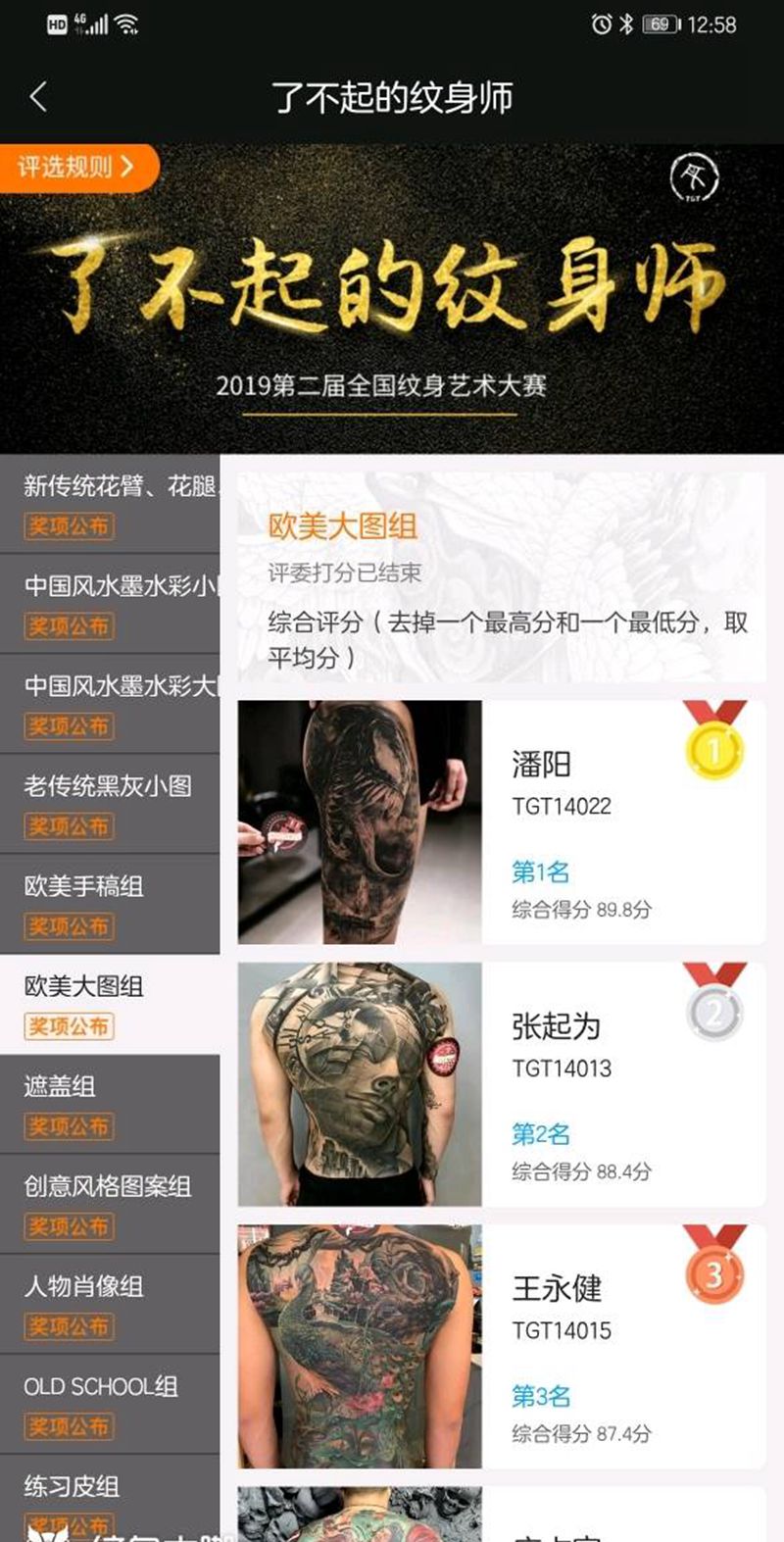
Task: Open the 评选规则 rules button
Action: [x=77, y=167]
